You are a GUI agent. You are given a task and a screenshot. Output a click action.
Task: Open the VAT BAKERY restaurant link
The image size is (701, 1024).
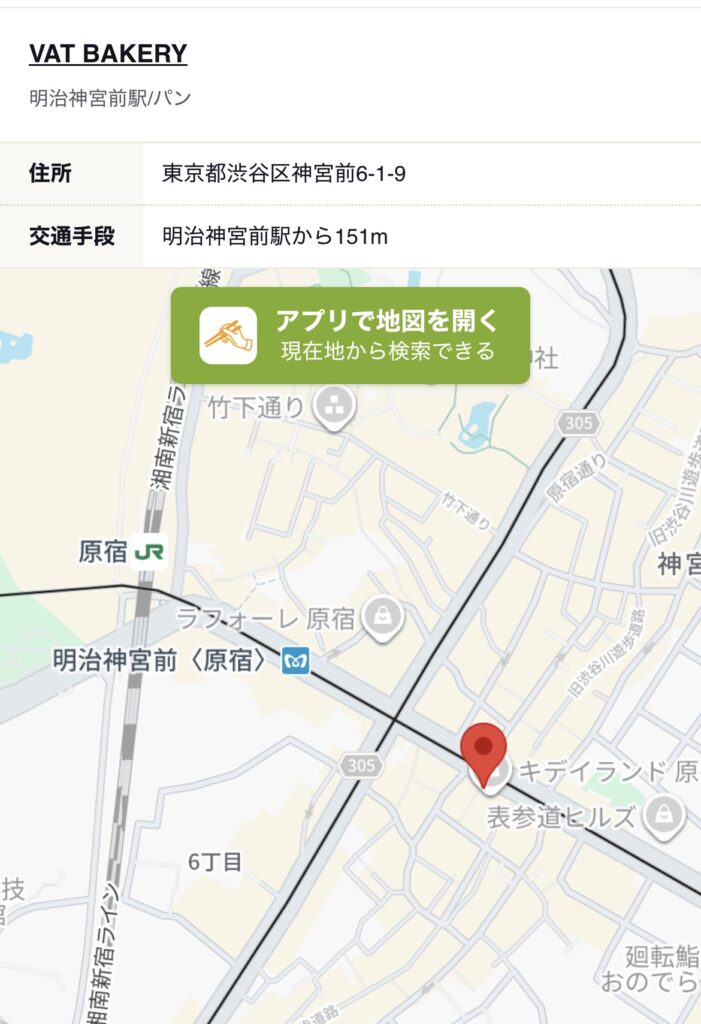coord(108,54)
